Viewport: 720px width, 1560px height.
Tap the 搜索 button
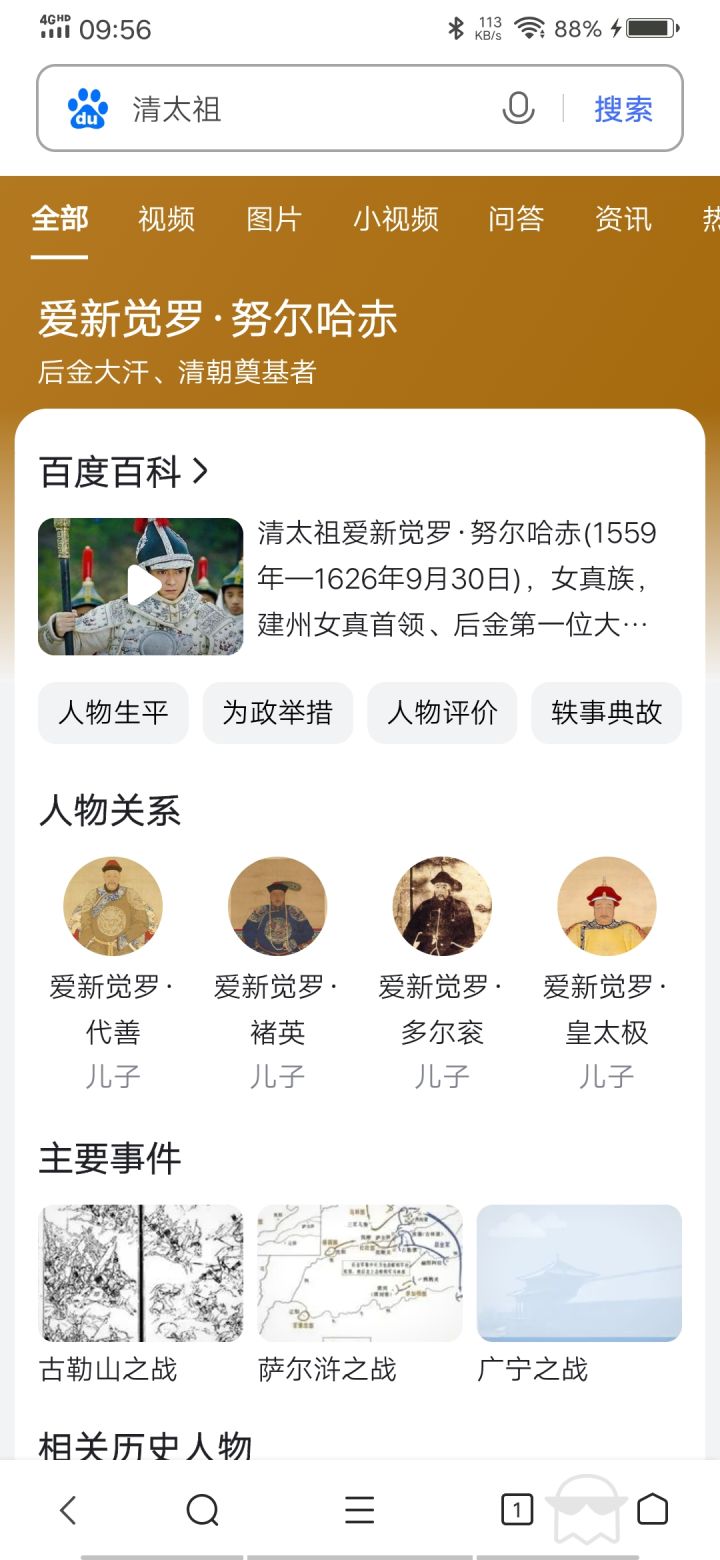[x=623, y=109]
